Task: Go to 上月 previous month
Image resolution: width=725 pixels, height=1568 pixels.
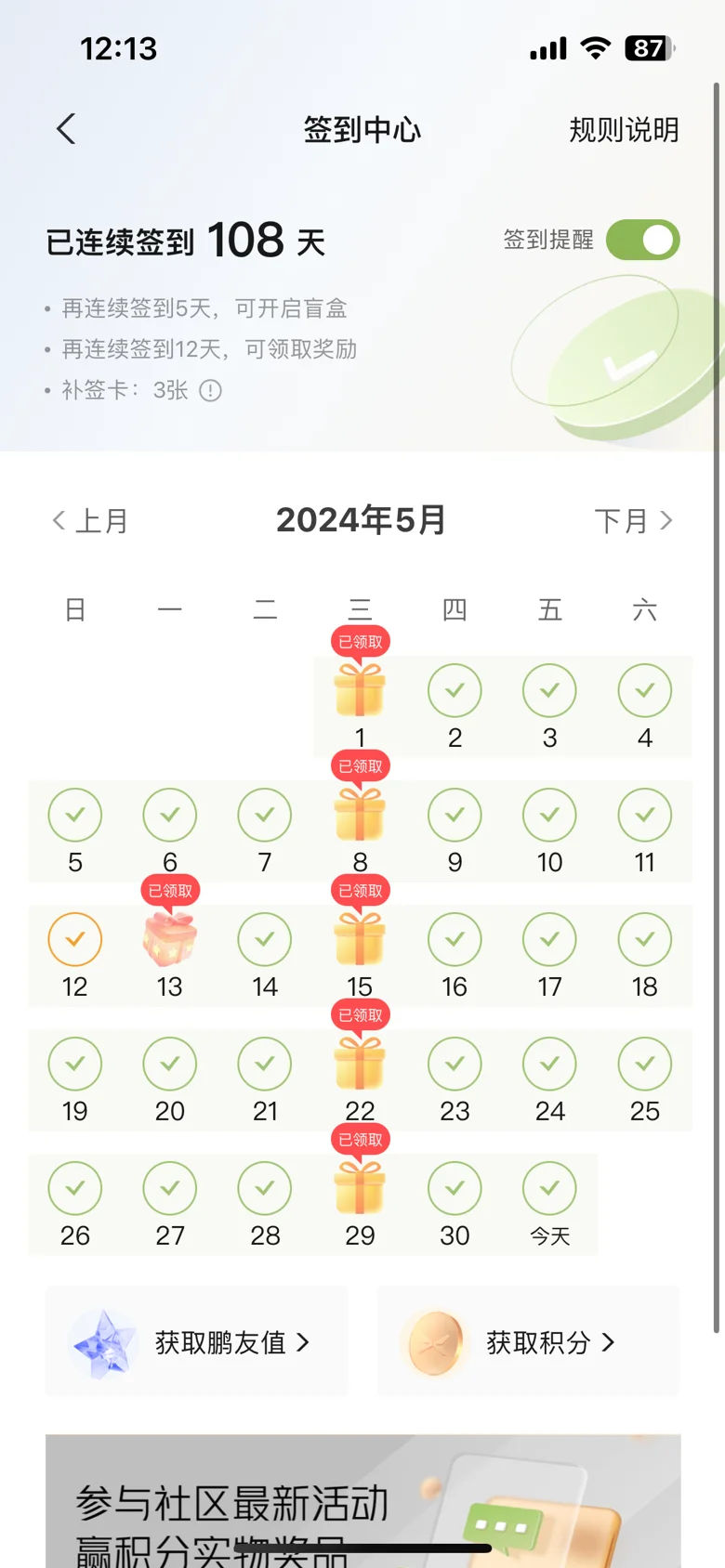Action: point(90,520)
